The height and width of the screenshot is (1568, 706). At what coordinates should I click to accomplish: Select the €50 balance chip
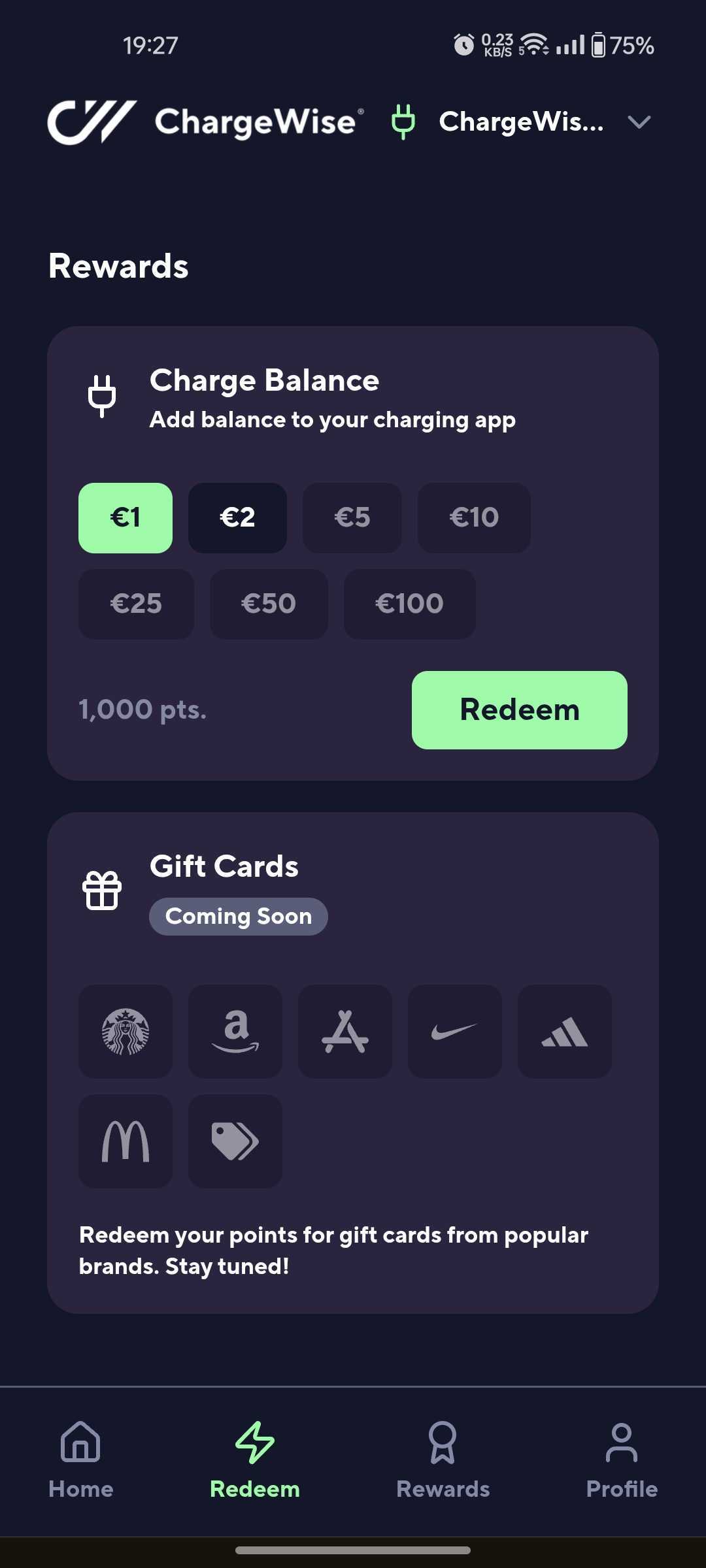[x=269, y=604]
